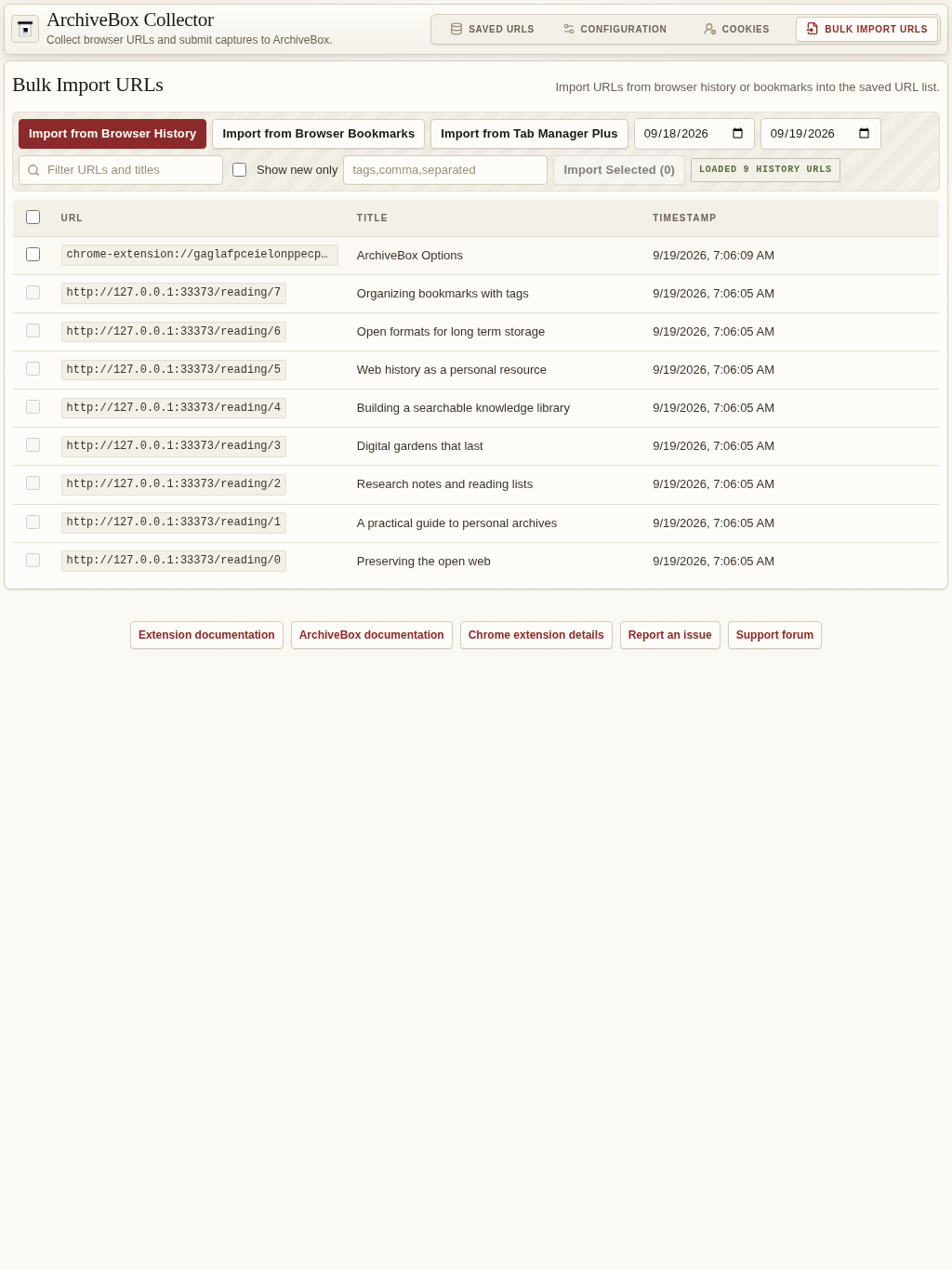Select the Bulk Import URLs tab
This screenshot has width=952, height=1270.
[866, 29]
